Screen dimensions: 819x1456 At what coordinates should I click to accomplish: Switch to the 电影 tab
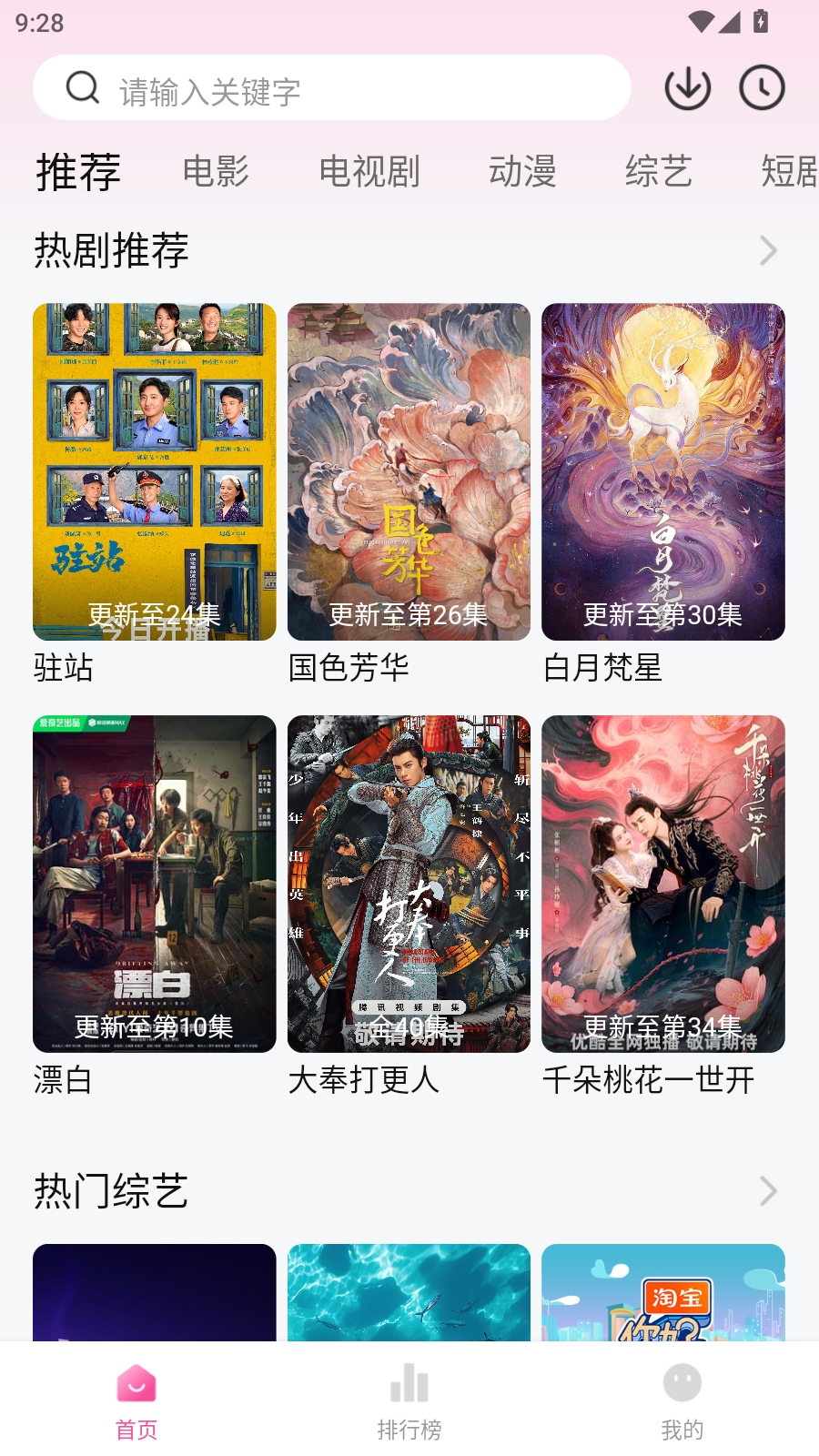pyautogui.click(x=216, y=171)
